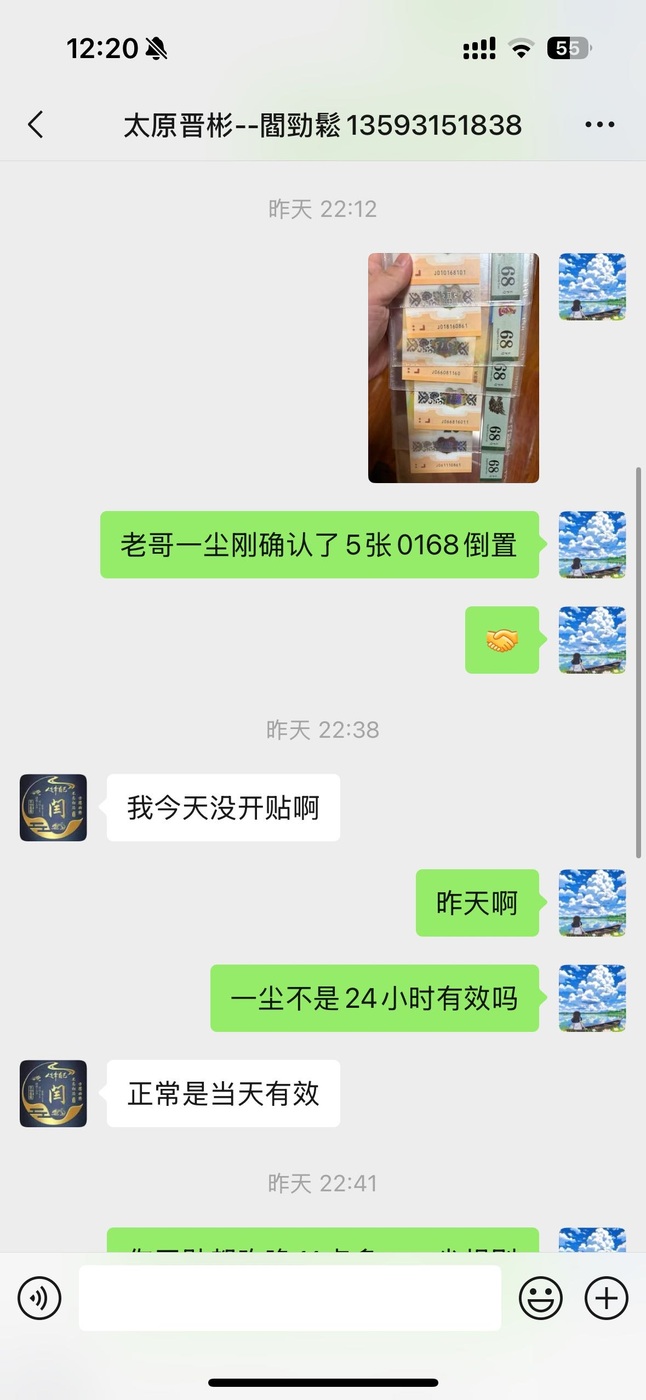
Task: Open the contact's avatar beside 我今天没开贴啊
Action: [x=54, y=807]
